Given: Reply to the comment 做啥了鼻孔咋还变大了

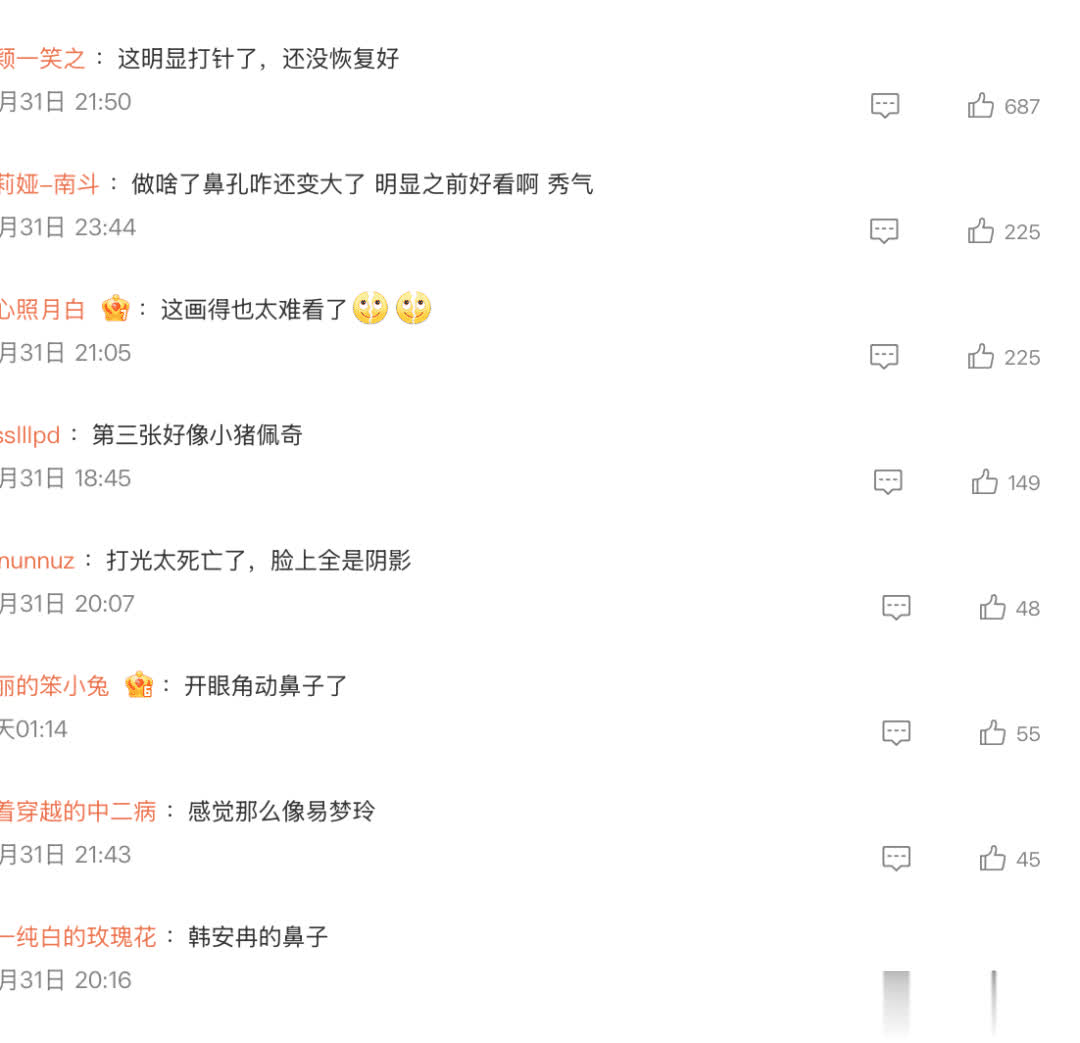Looking at the screenshot, I should pos(885,232).
